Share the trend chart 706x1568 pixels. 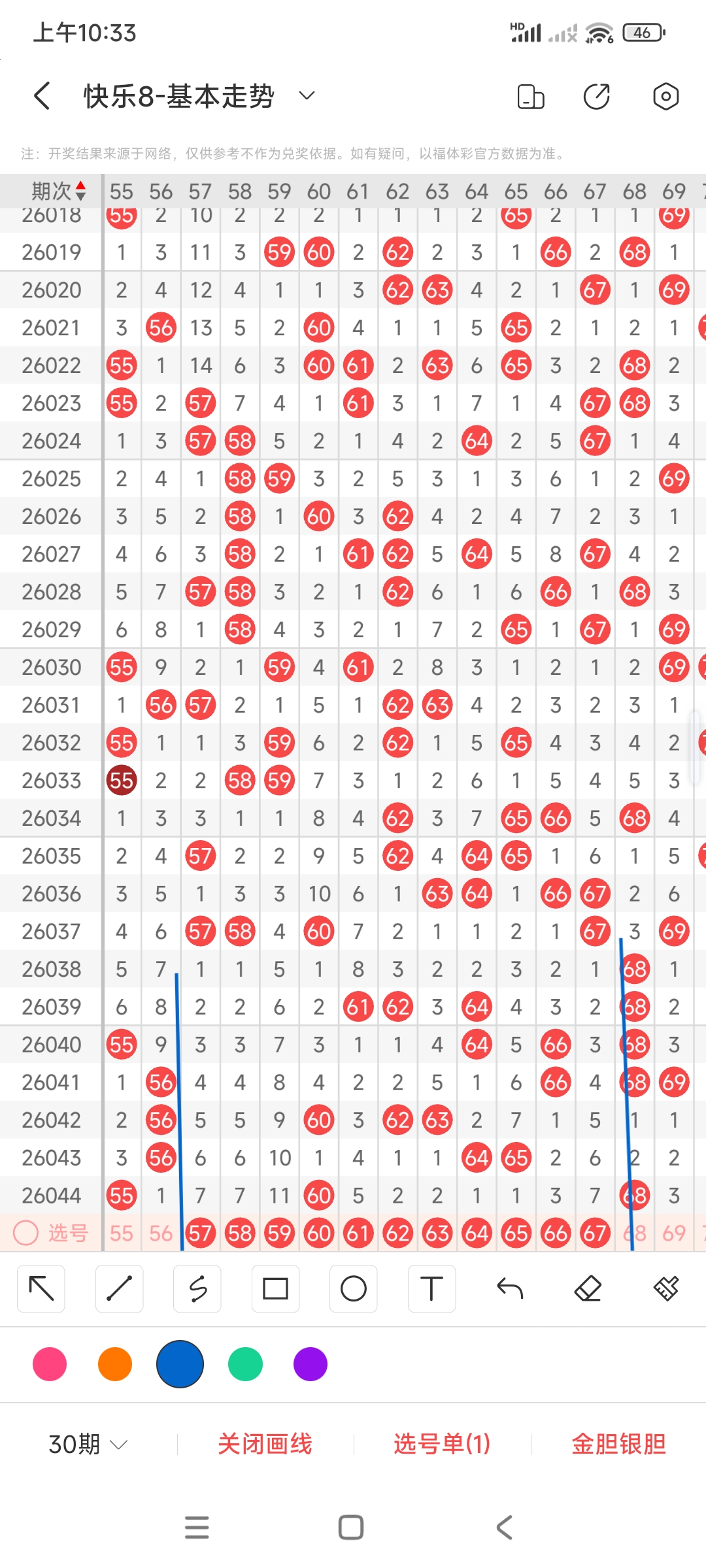(x=596, y=97)
